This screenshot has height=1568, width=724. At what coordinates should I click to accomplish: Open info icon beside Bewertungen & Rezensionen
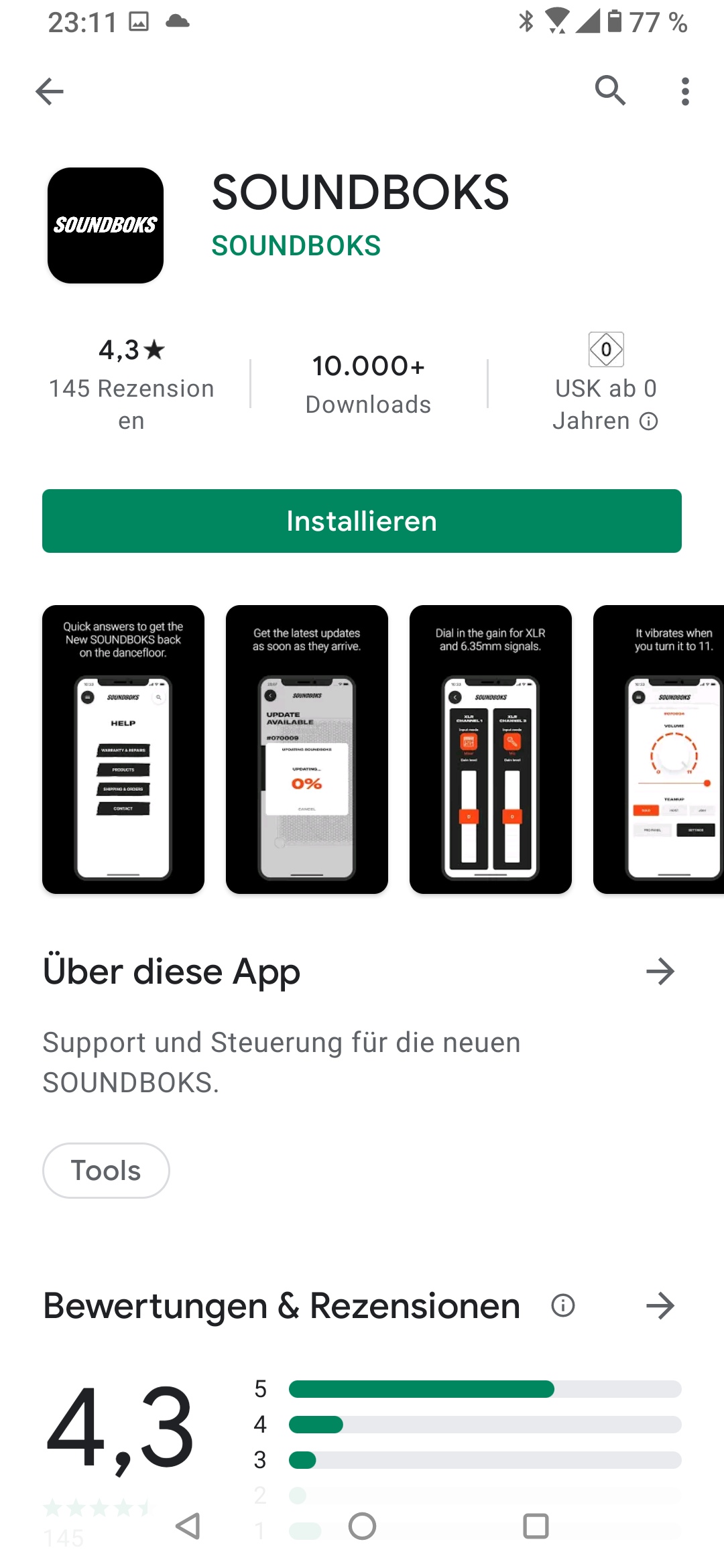click(563, 1305)
